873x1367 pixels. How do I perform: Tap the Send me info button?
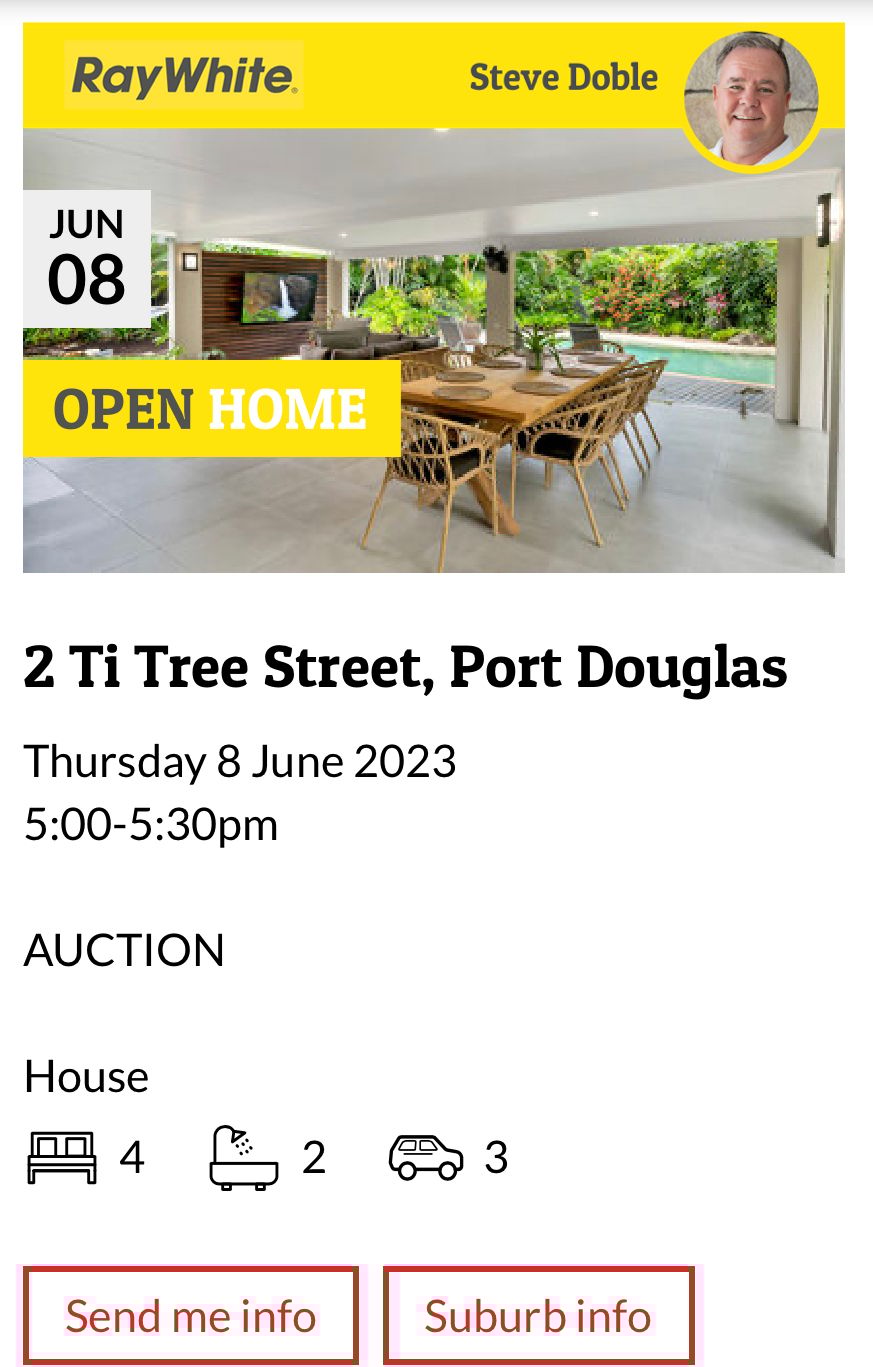(190, 1315)
